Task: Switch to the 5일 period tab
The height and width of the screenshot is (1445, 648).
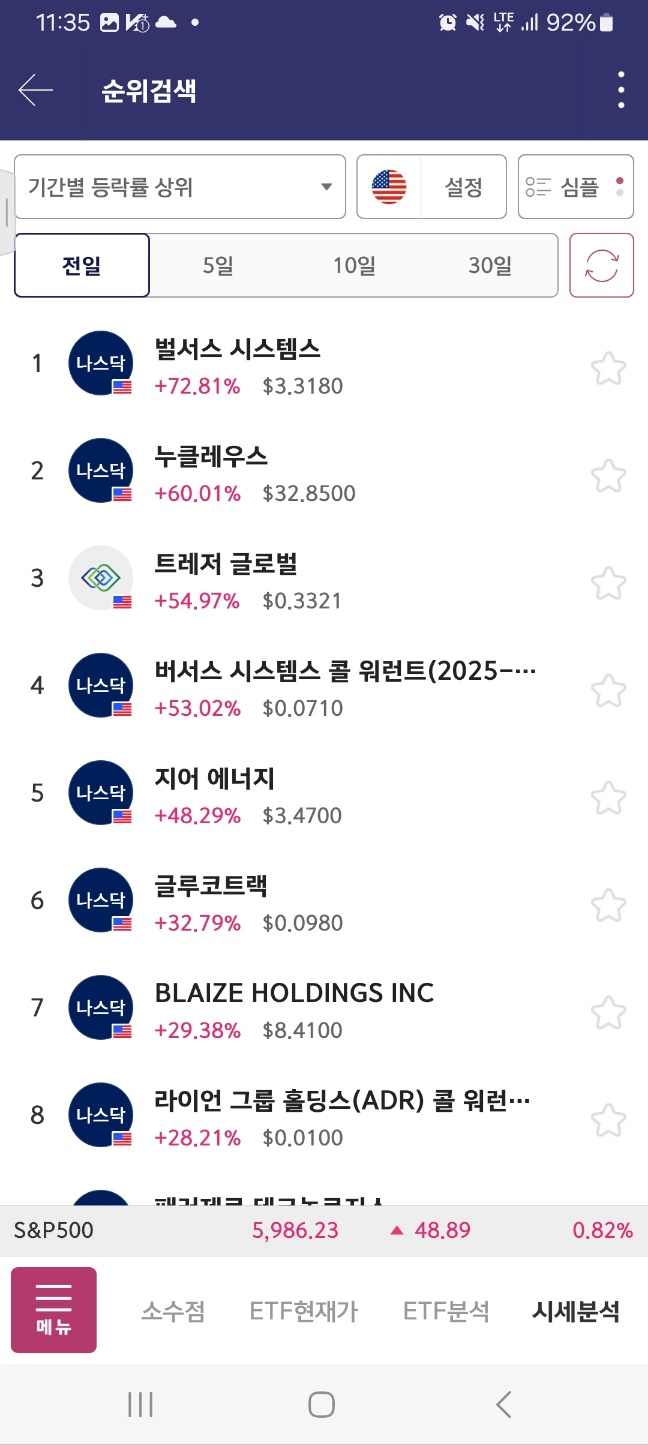Action: coord(217,266)
